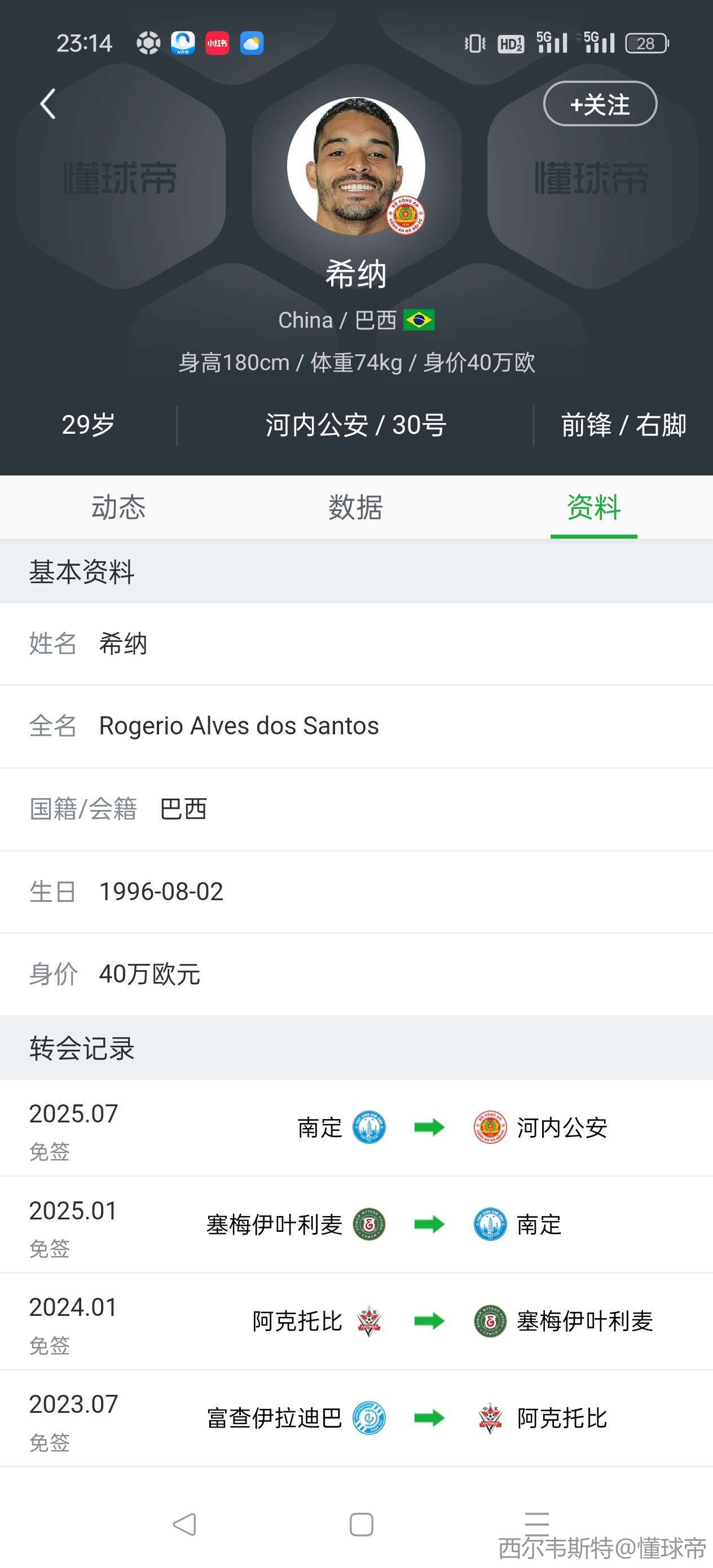Screen dimensions: 713x1568
Task: Tap the system back triangle
Action: [184, 1525]
